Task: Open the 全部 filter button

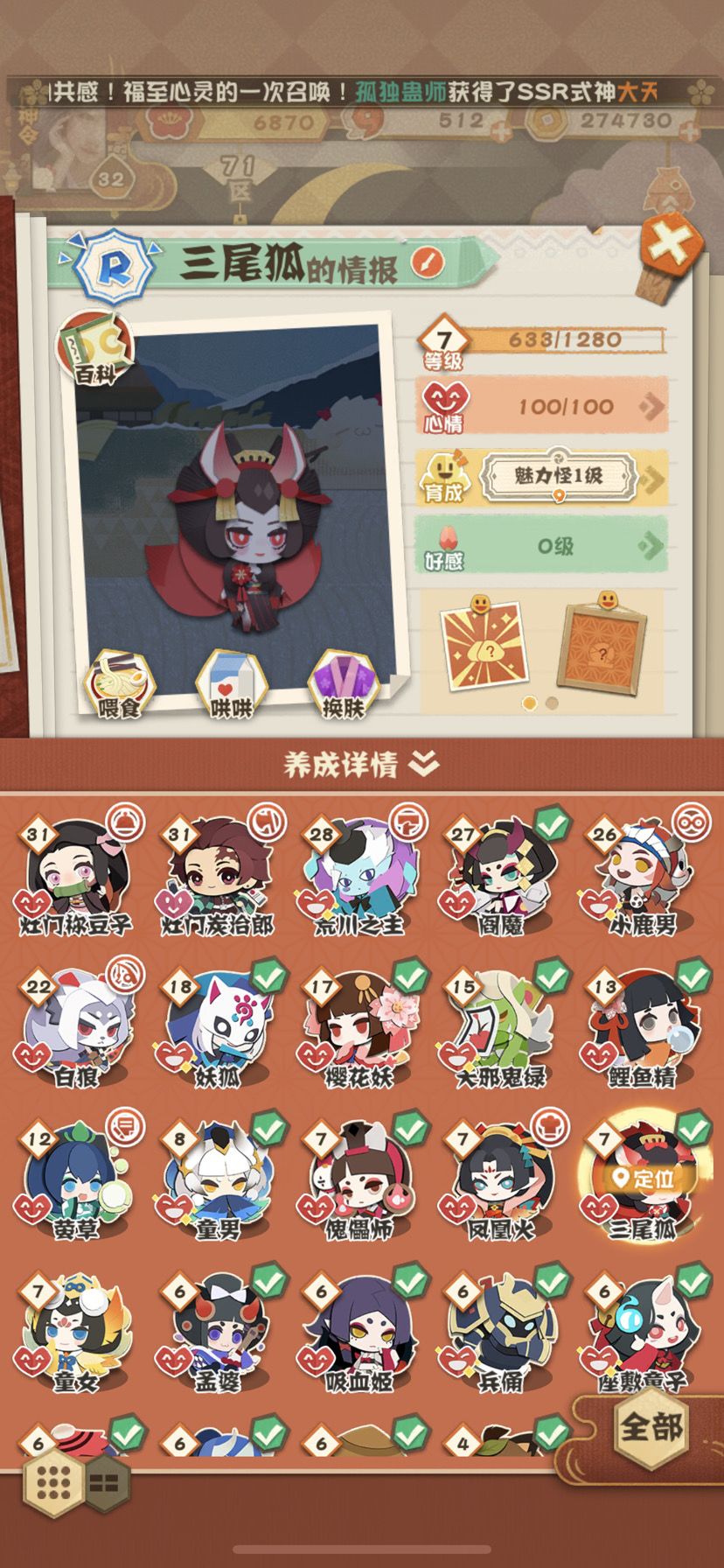Action: [652, 1428]
